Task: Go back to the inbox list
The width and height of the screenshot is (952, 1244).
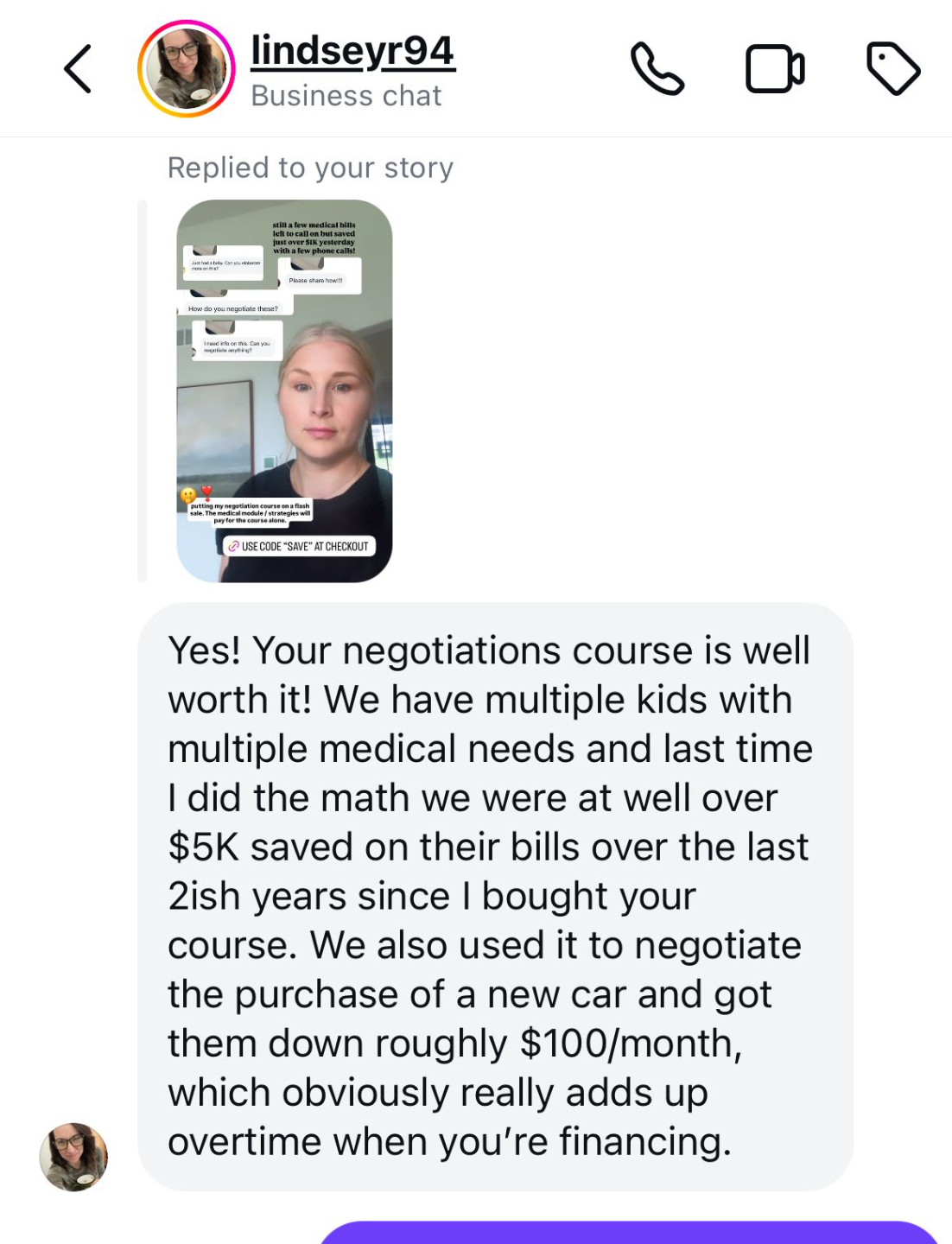Action: point(78,69)
